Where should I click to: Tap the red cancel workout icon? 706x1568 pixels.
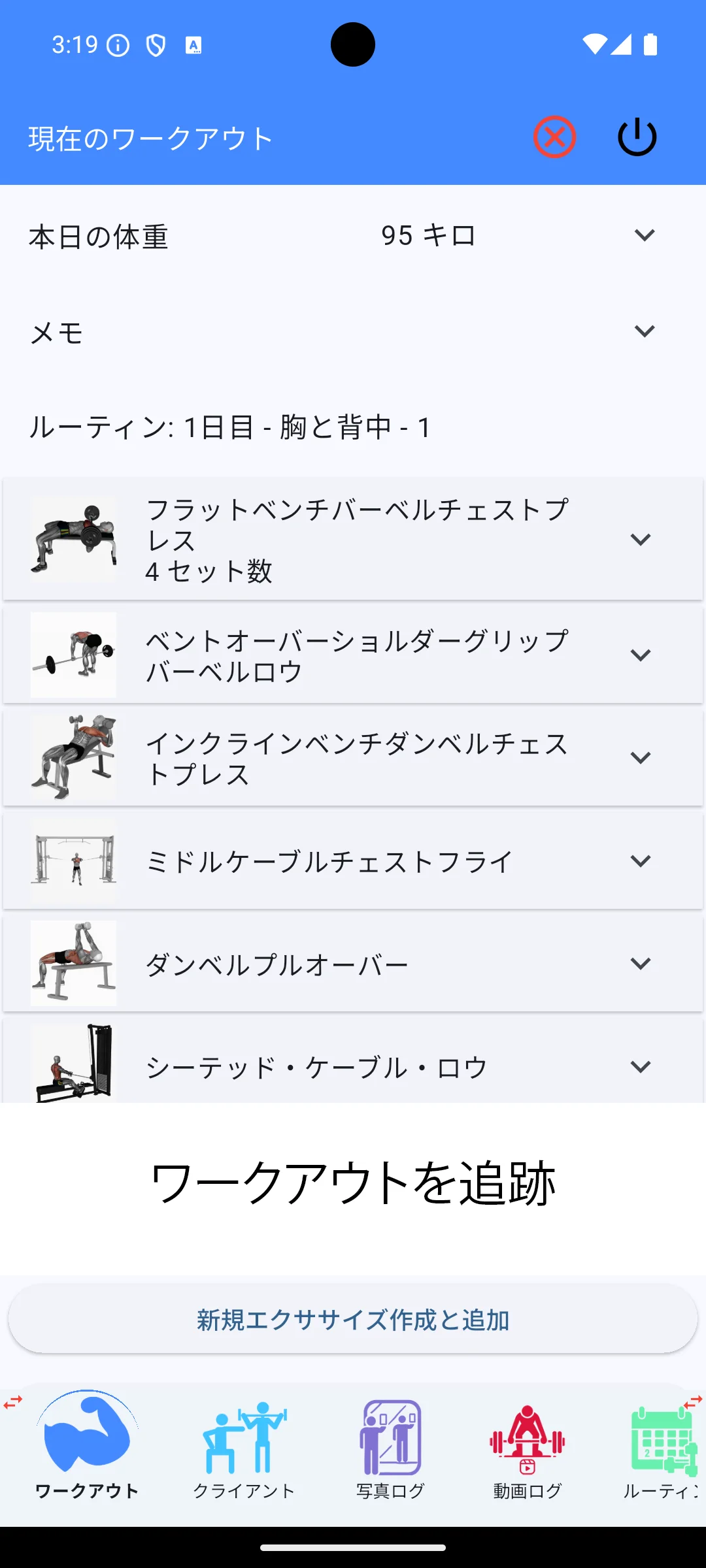(554, 137)
